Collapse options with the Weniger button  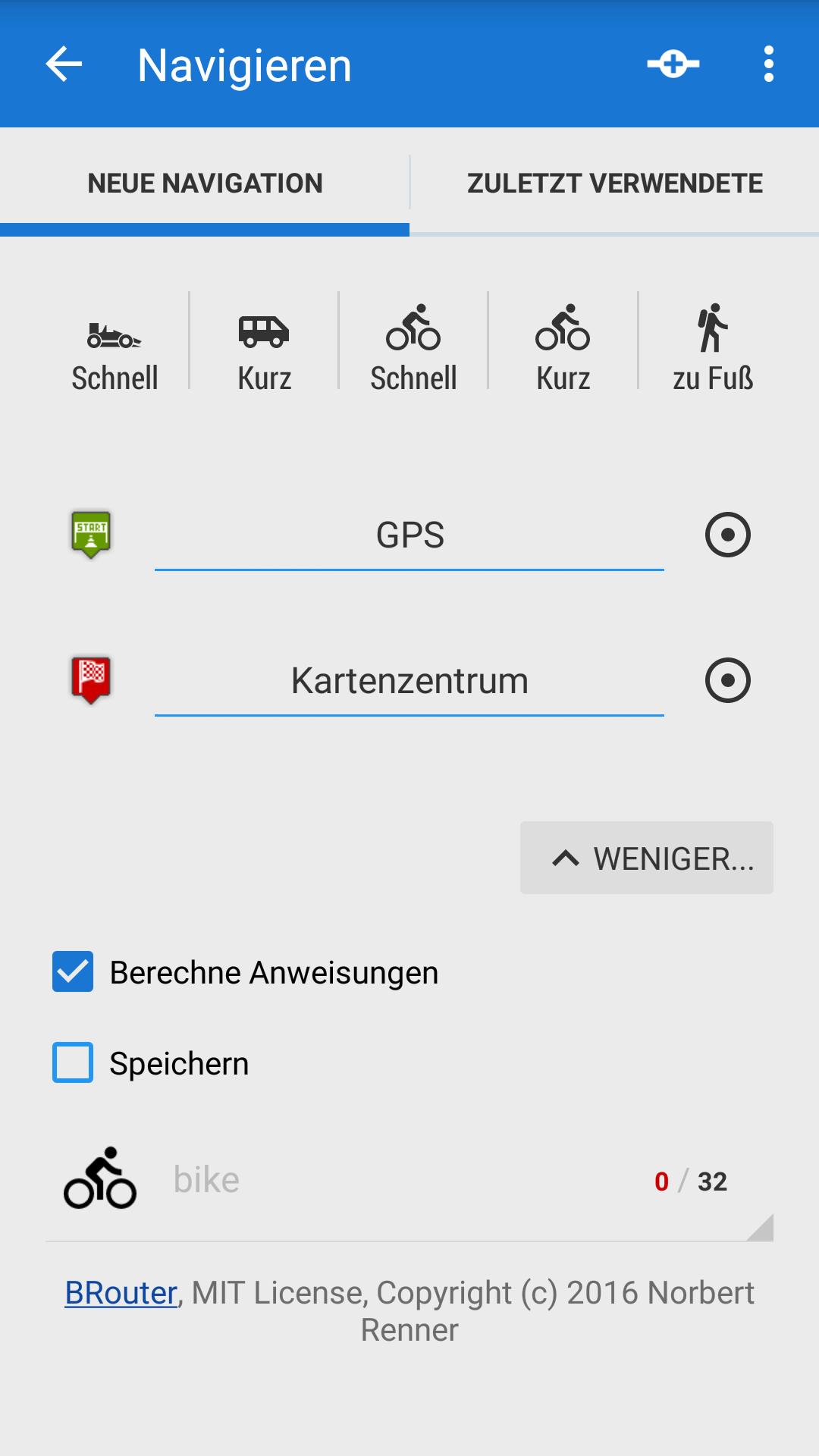[x=646, y=858]
